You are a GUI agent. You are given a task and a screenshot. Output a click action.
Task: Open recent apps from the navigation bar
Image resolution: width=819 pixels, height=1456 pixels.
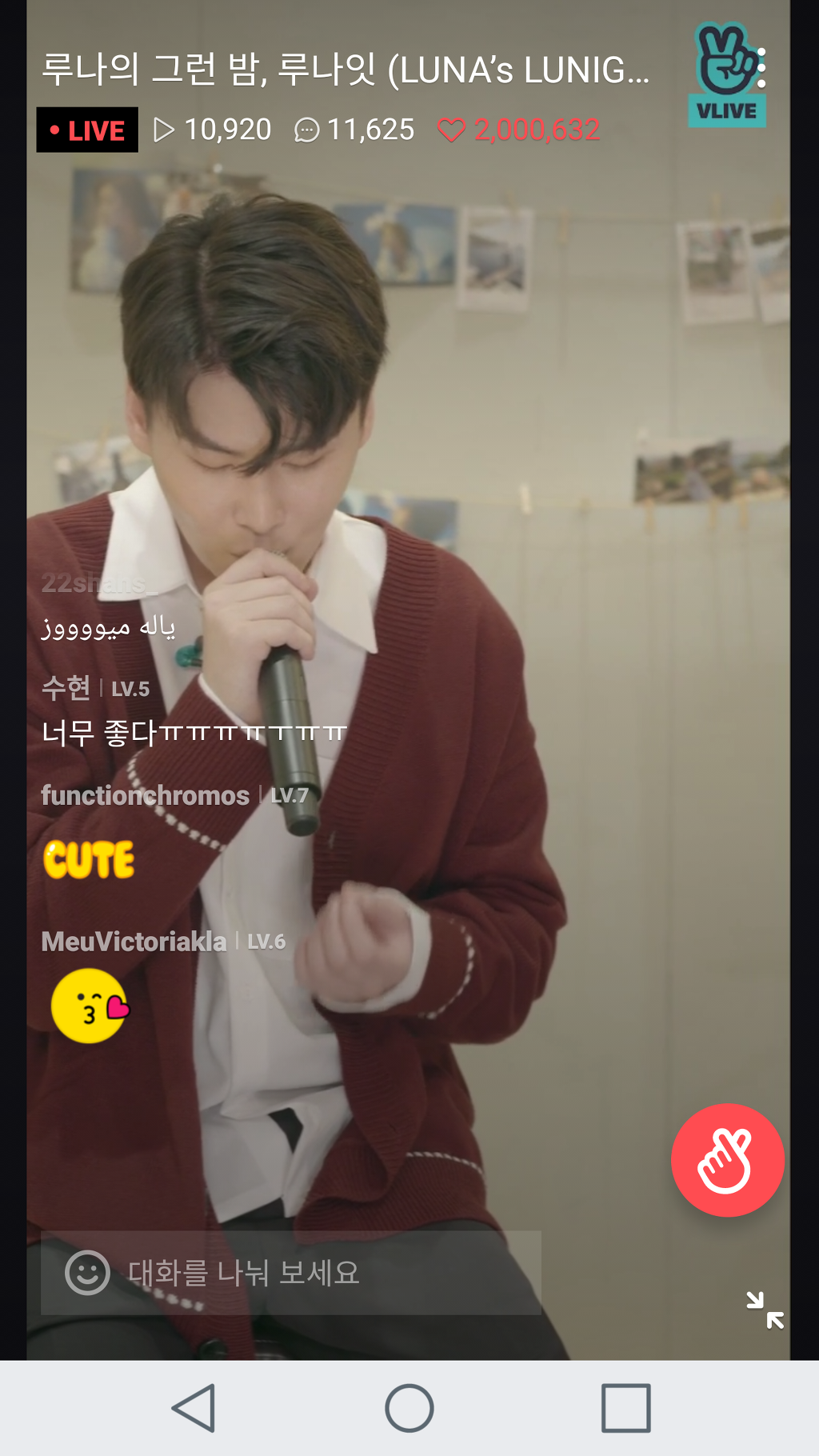coord(625,1408)
